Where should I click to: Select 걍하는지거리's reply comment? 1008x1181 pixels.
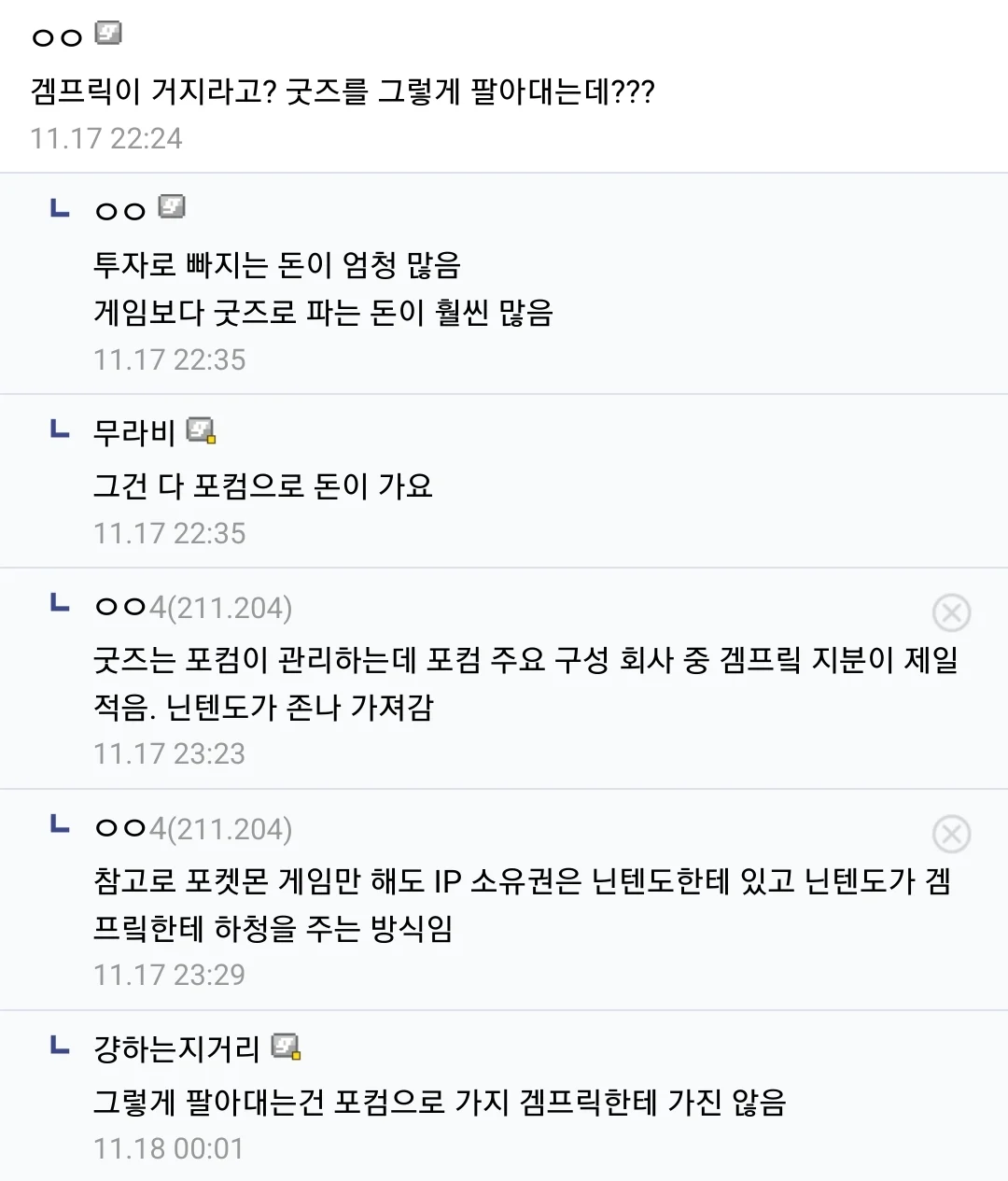pyautogui.click(x=439, y=1103)
